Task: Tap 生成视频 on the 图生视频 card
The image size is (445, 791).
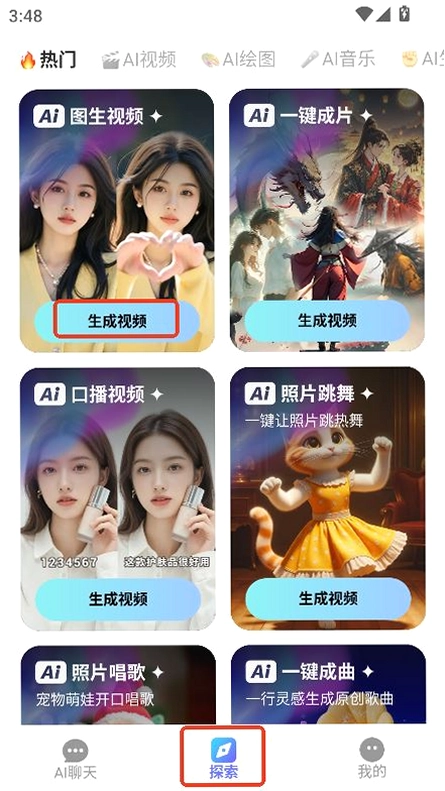Action: coord(117,321)
